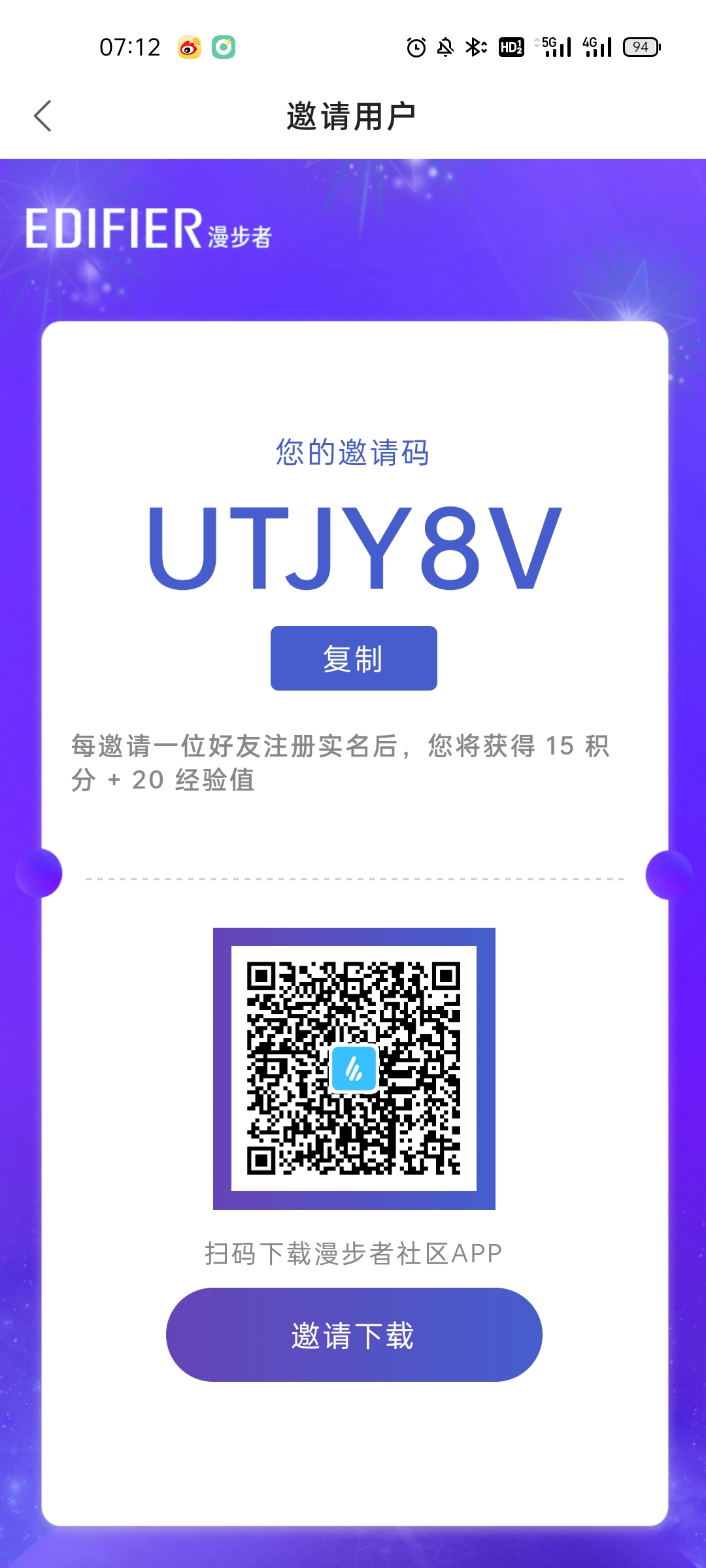The image size is (706, 1568).
Task: Tap the 邀请下载 button
Action: (x=354, y=1335)
